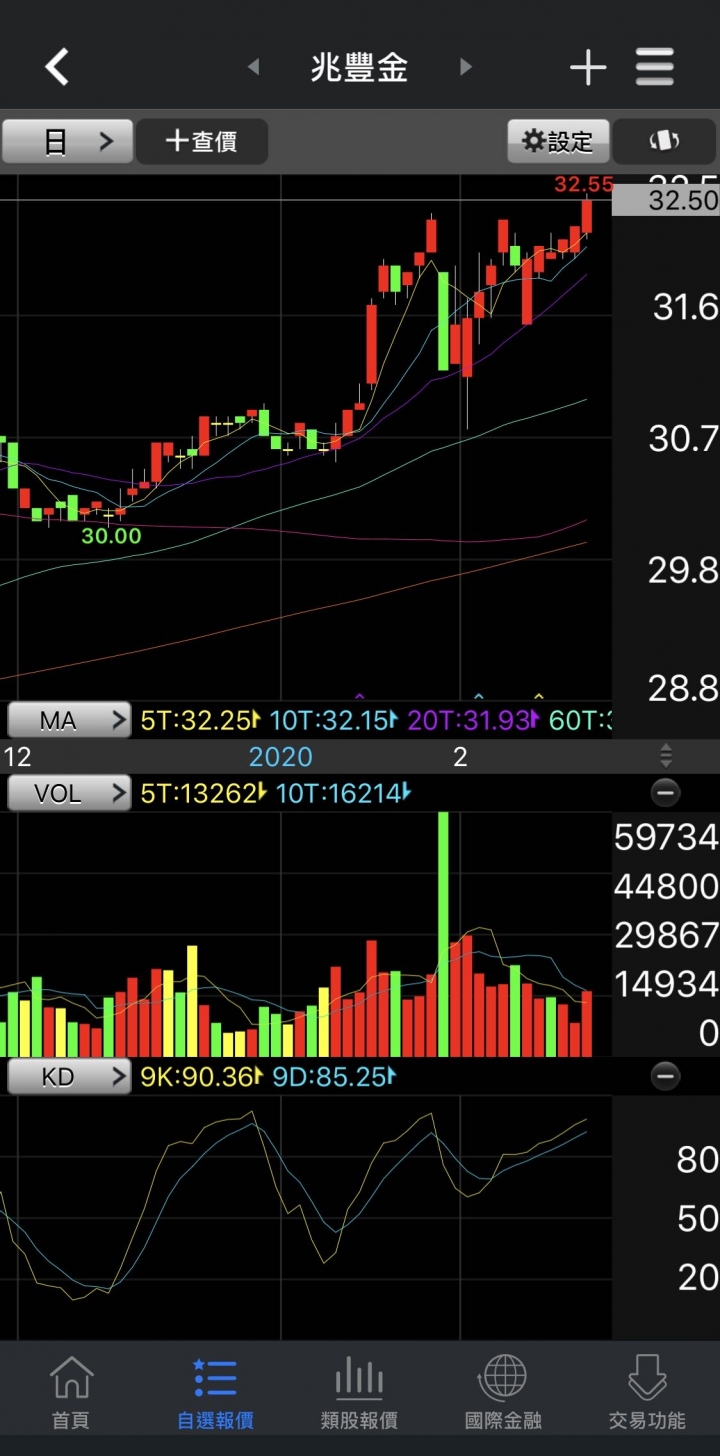Go back using the top-left arrow
Viewport: 720px width, 1456px height.
click(57, 67)
